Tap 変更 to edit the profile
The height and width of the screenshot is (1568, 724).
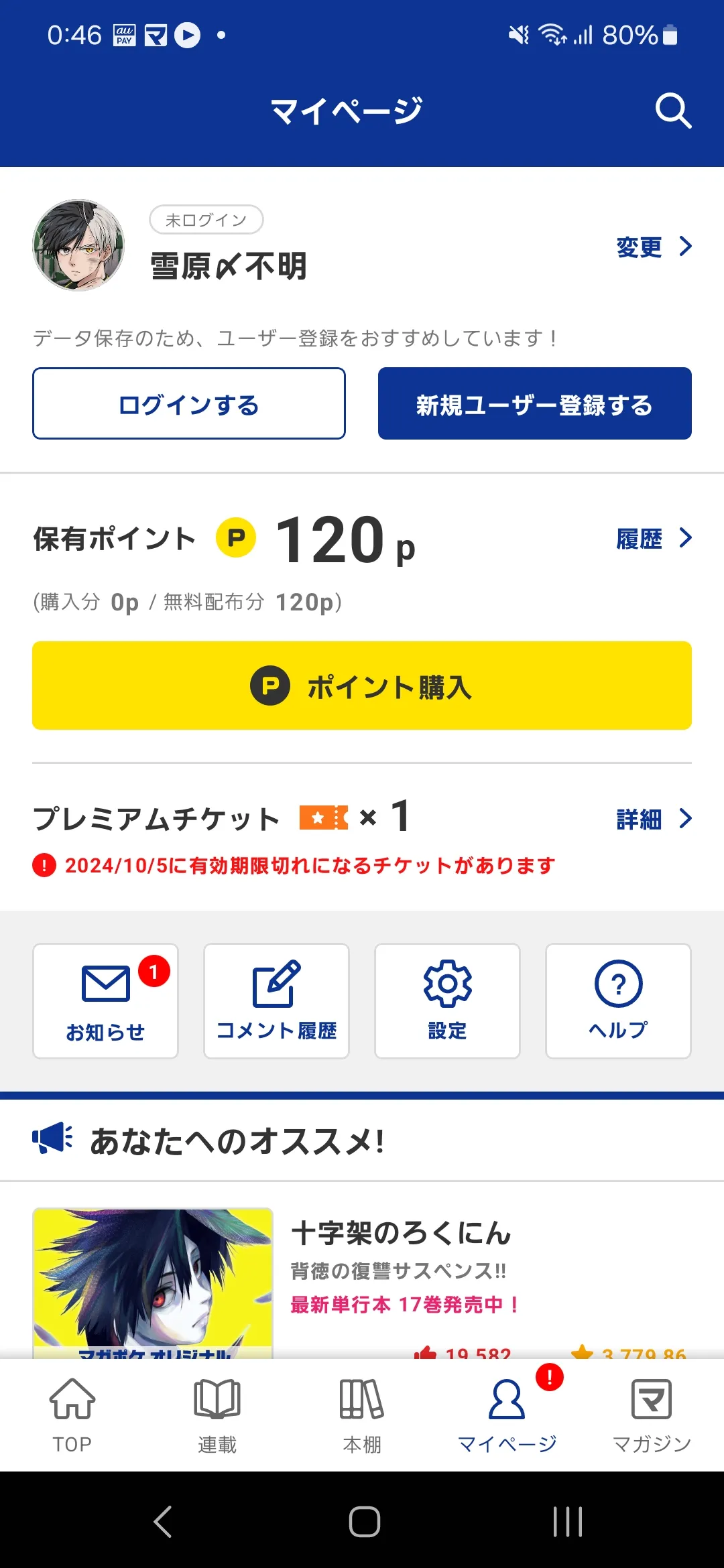[654, 247]
